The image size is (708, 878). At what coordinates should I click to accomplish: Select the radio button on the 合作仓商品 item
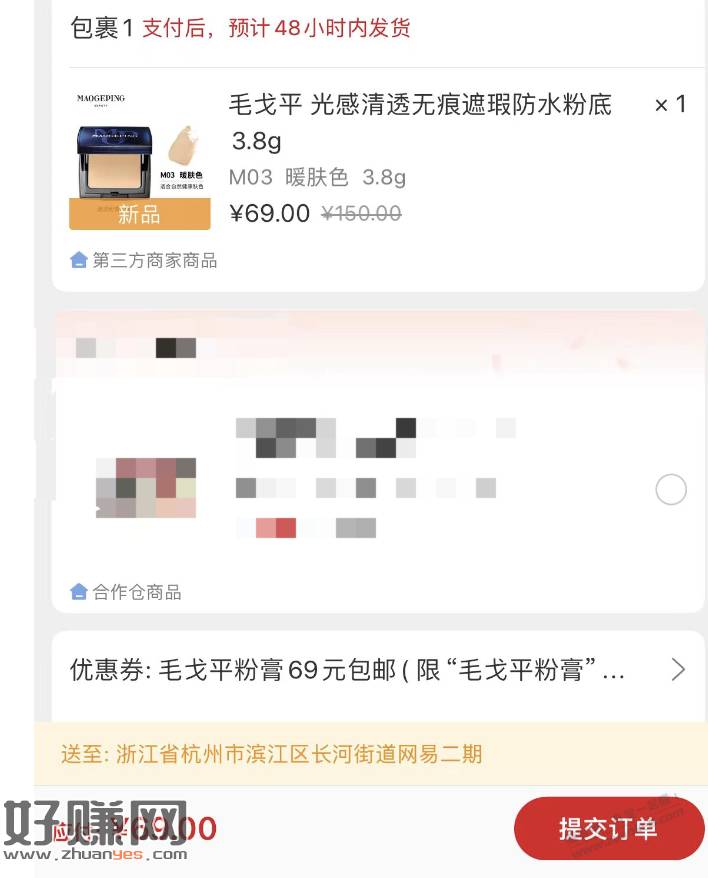tap(671, 490)
